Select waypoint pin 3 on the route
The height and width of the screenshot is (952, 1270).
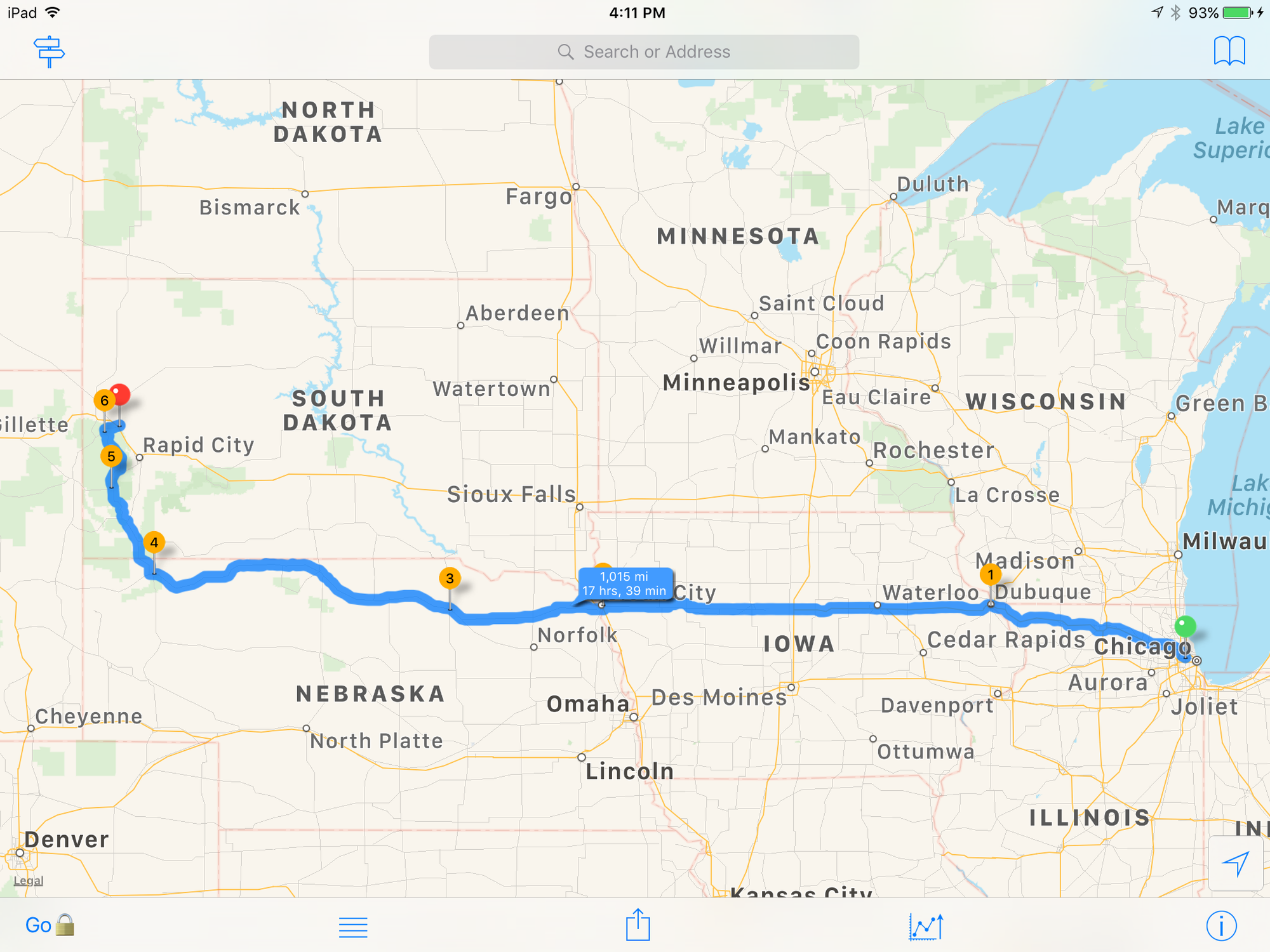pos(450,578)
